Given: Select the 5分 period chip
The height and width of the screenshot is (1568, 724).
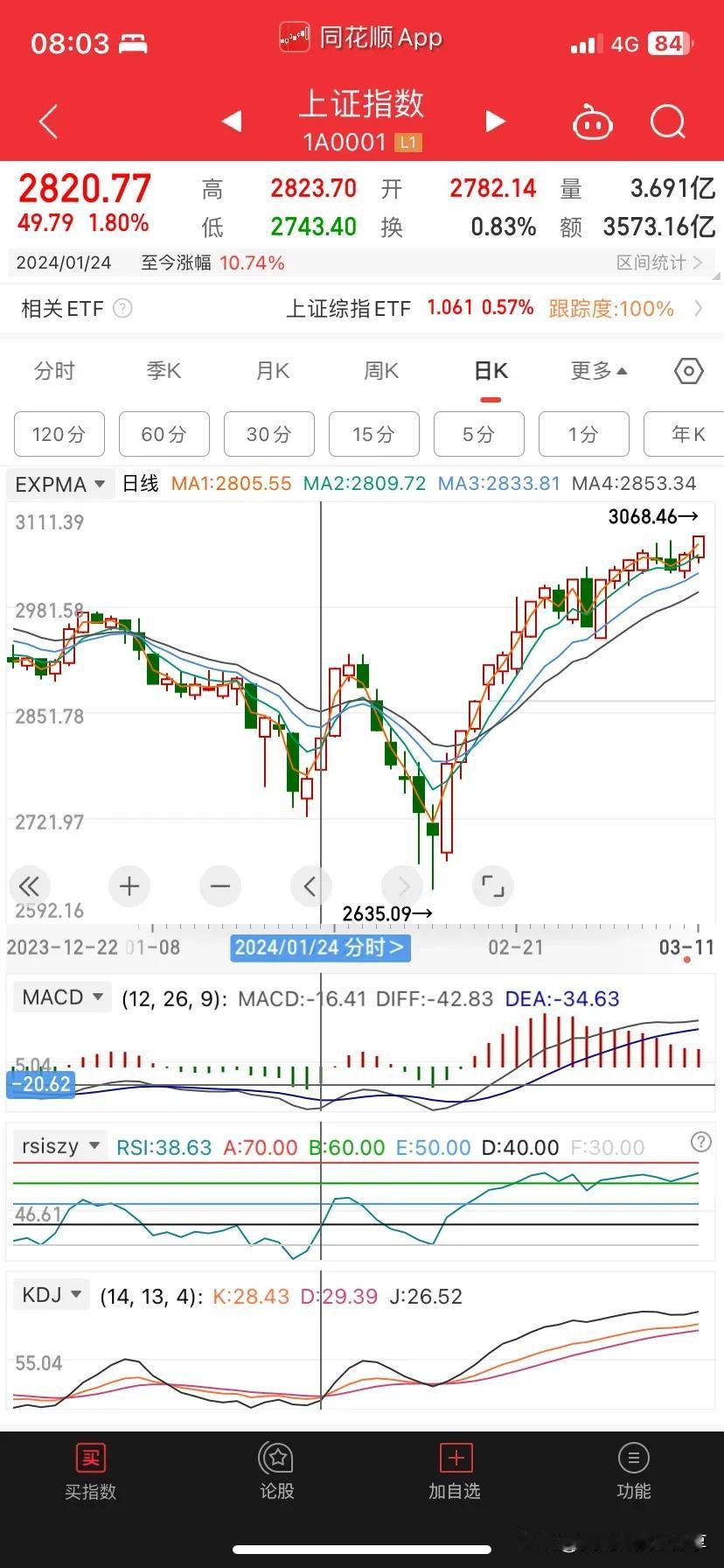Looking at the screenshot, I should (478, 434).
